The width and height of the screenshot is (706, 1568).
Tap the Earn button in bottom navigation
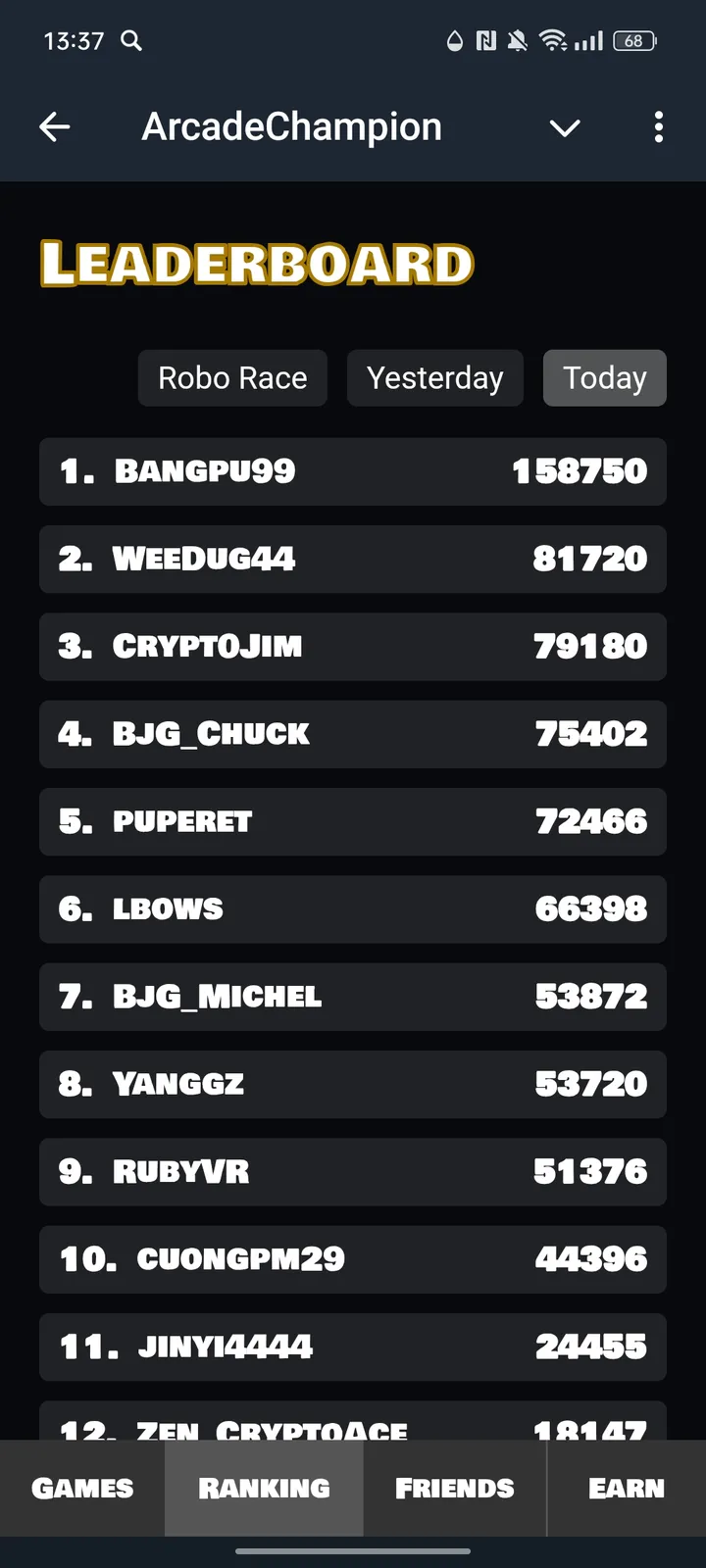[x=627, y=1488]
